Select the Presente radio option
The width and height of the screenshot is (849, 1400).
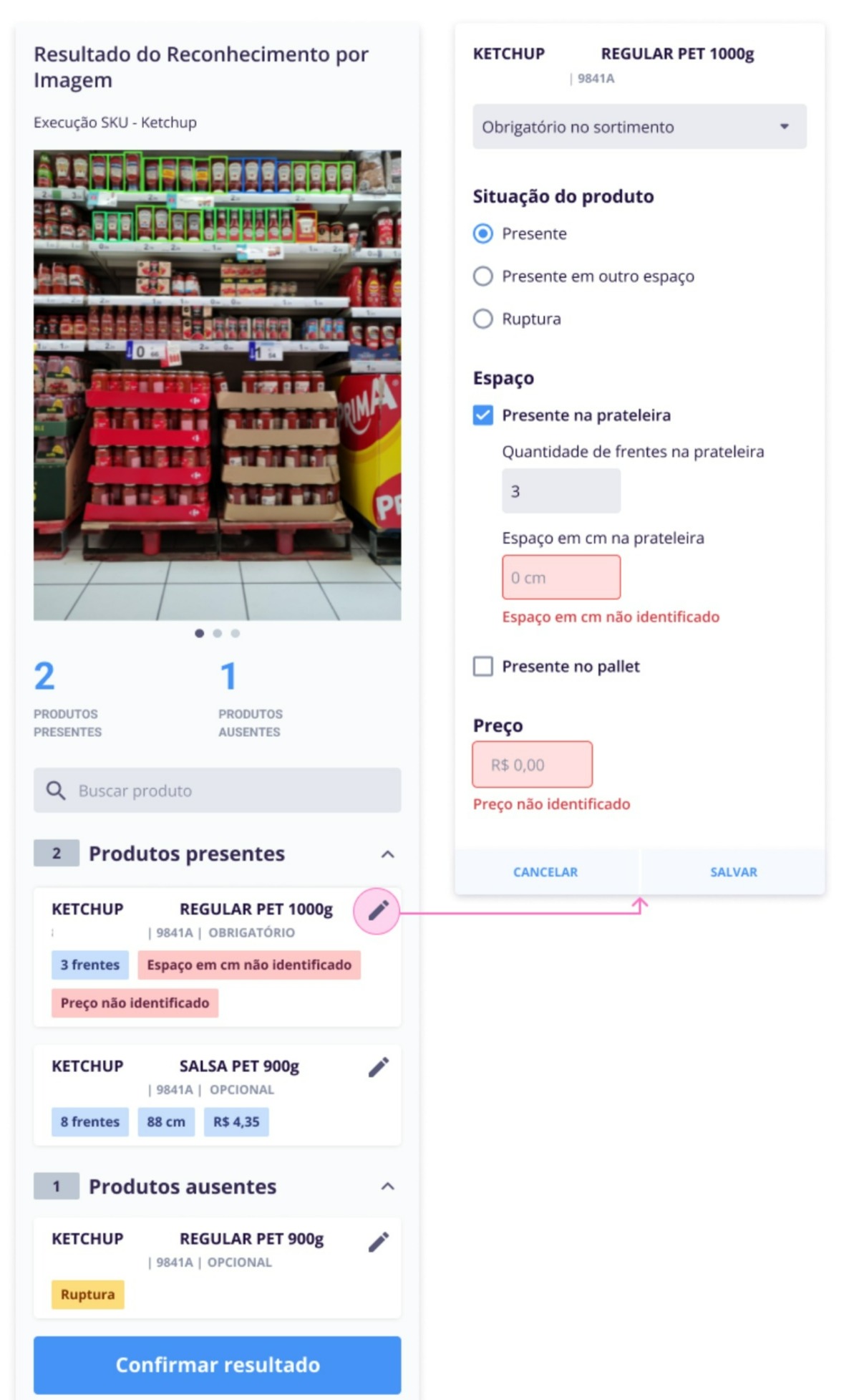(483, 234)
